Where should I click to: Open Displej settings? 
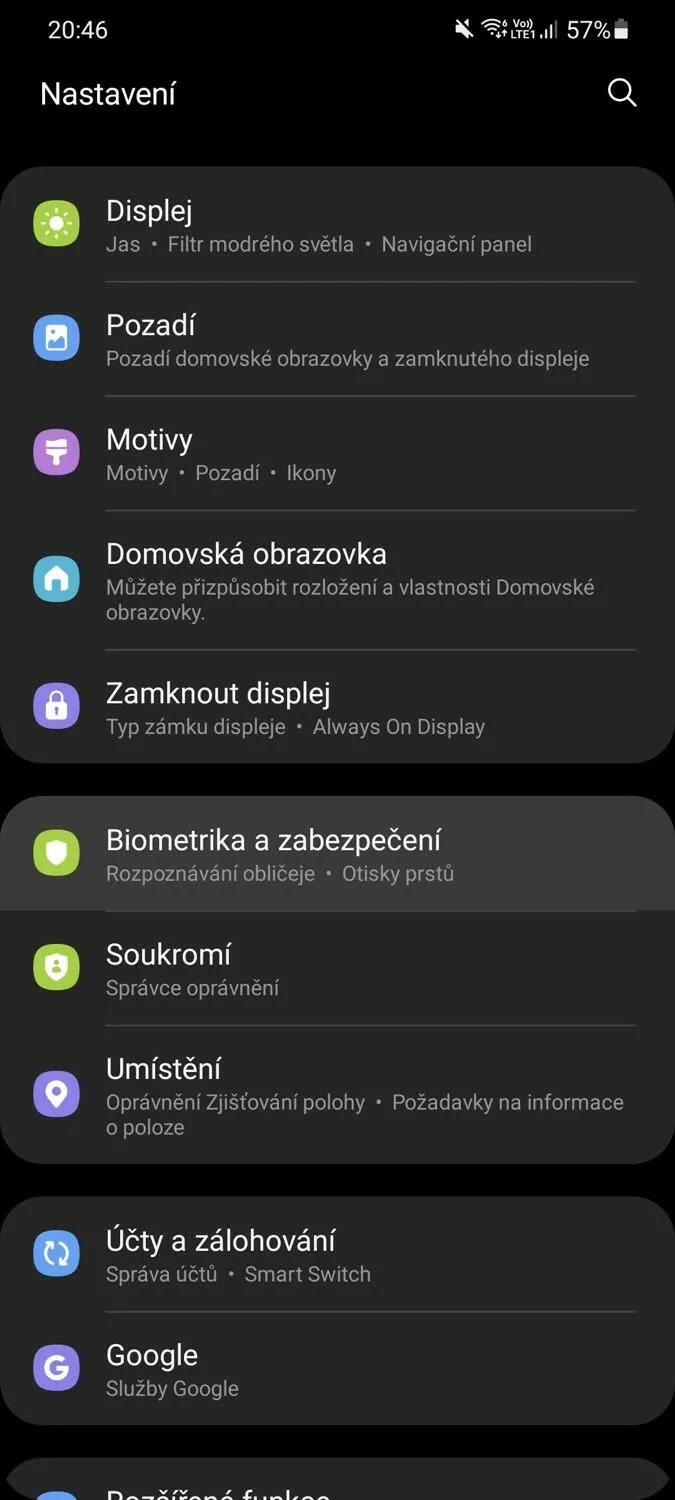(x=337, y=225)
